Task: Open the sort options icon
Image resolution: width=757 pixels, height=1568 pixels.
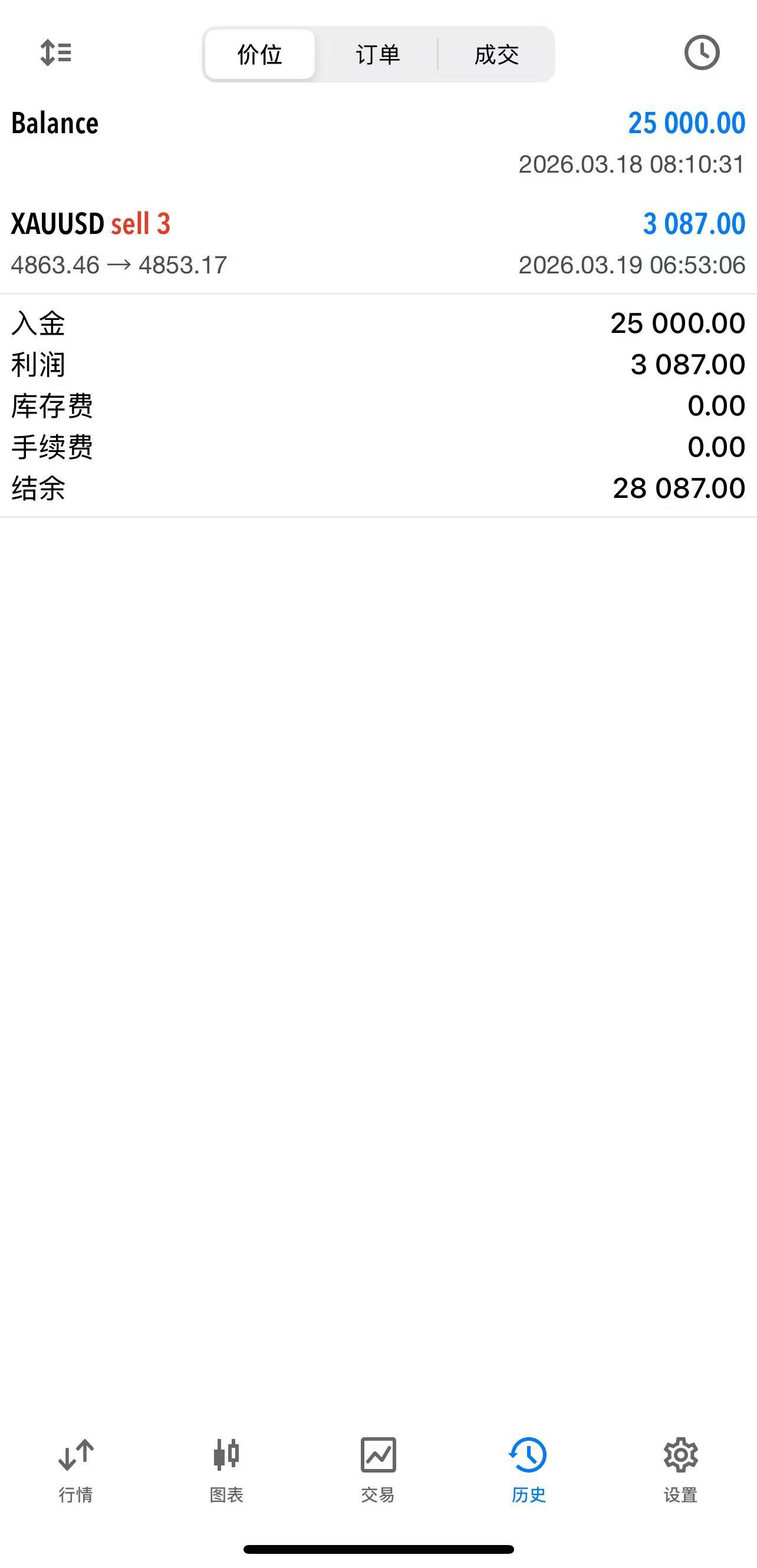Action: [x=55, y=52]
